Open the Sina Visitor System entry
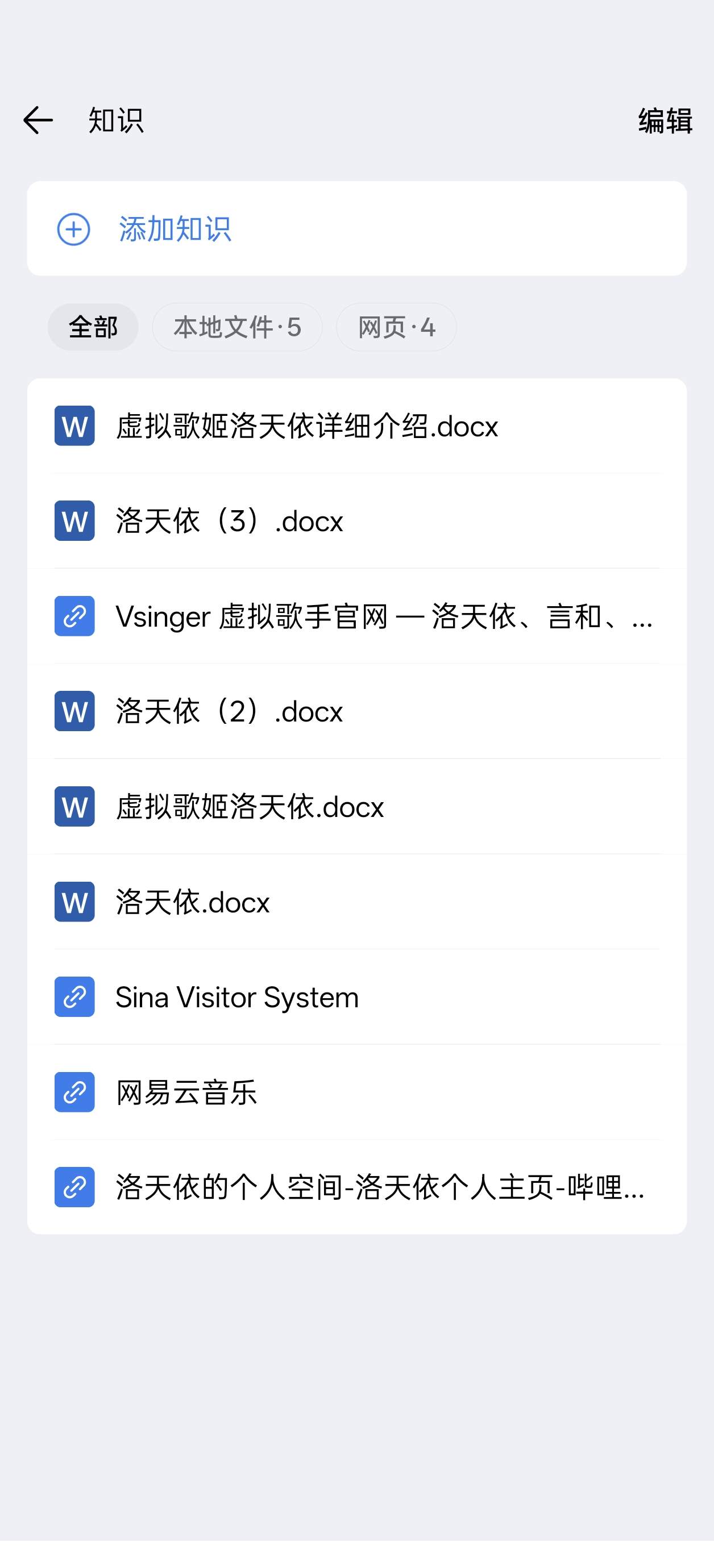Screen dimensions: 714x1568 click(236, 997)
